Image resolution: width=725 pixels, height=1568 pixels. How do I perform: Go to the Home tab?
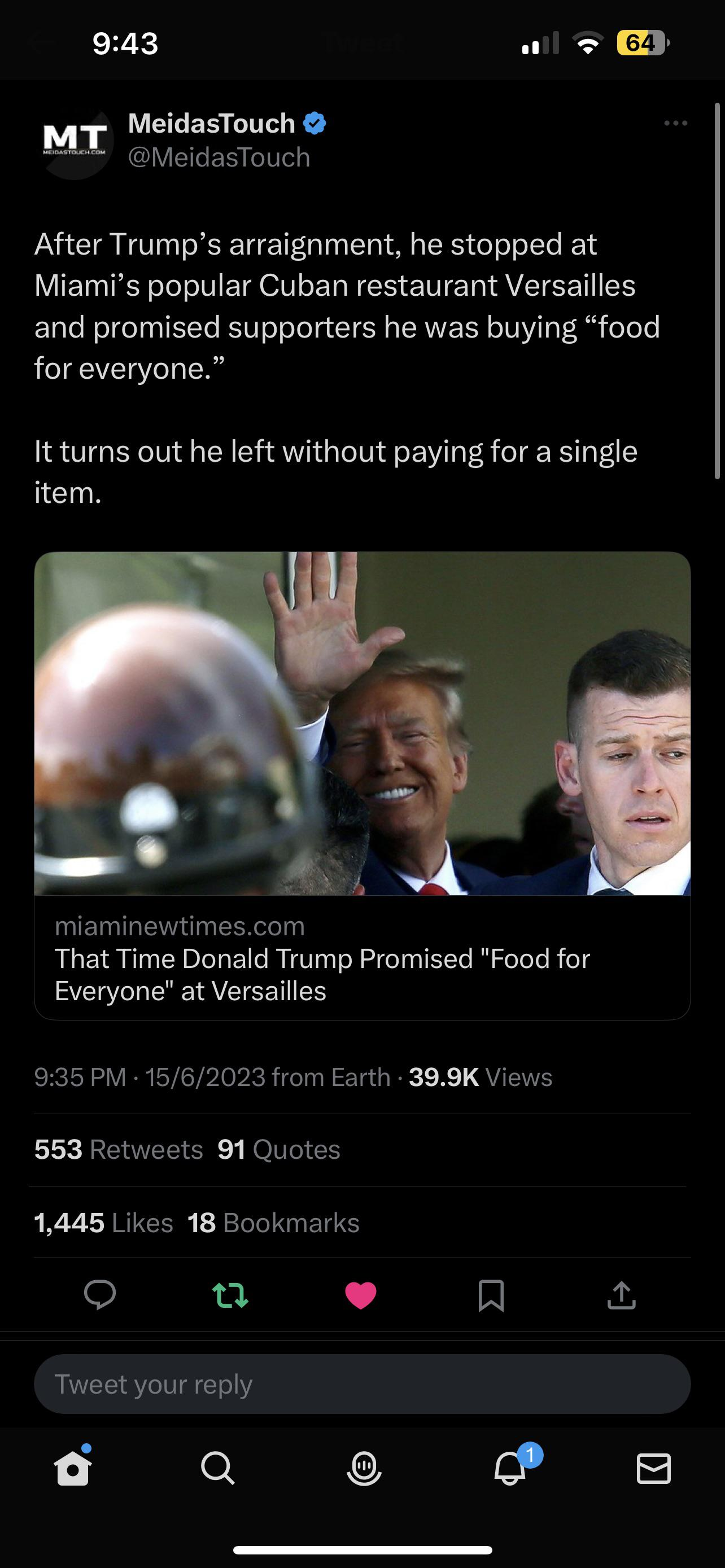click(73, 1469)
